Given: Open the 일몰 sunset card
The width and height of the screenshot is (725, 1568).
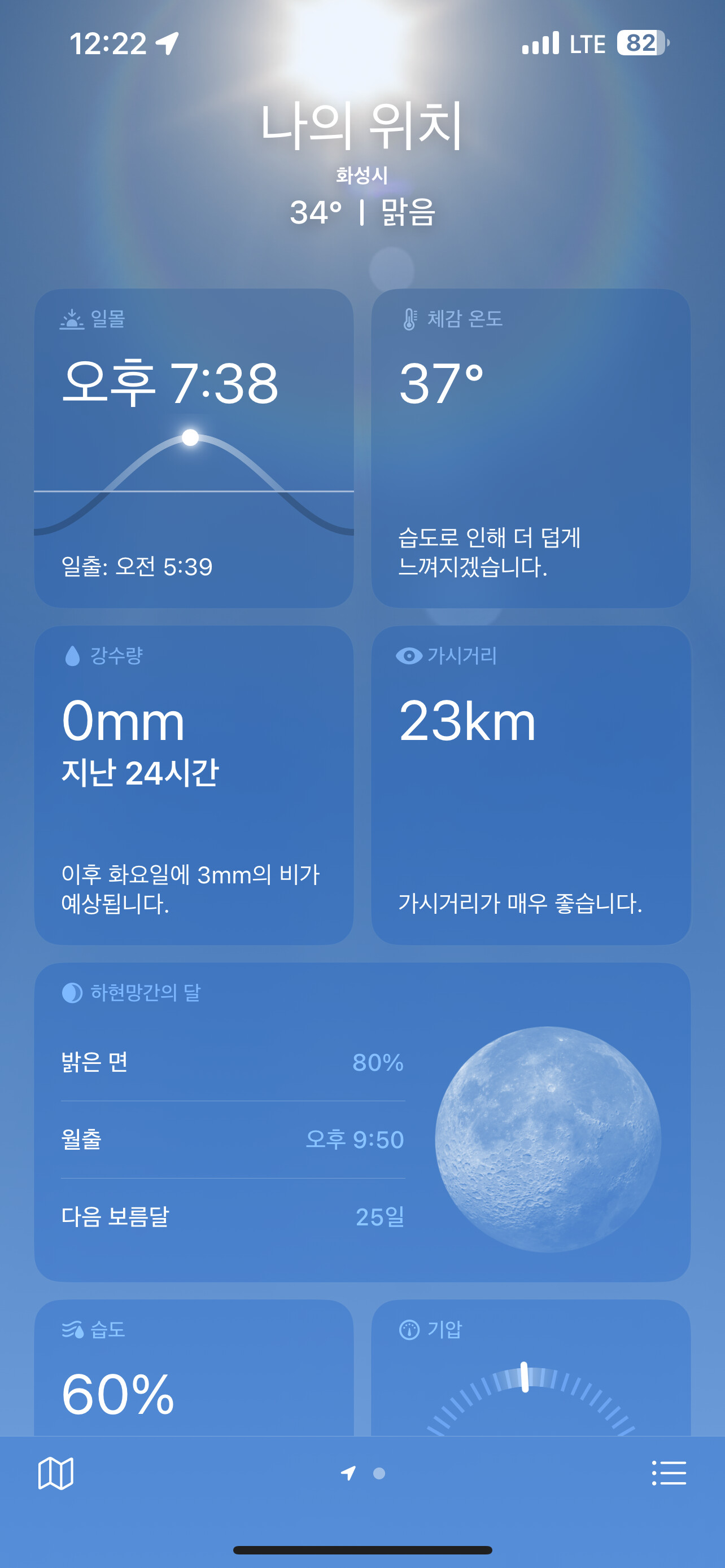Looking at the screenshot, I should coord(194,448).
